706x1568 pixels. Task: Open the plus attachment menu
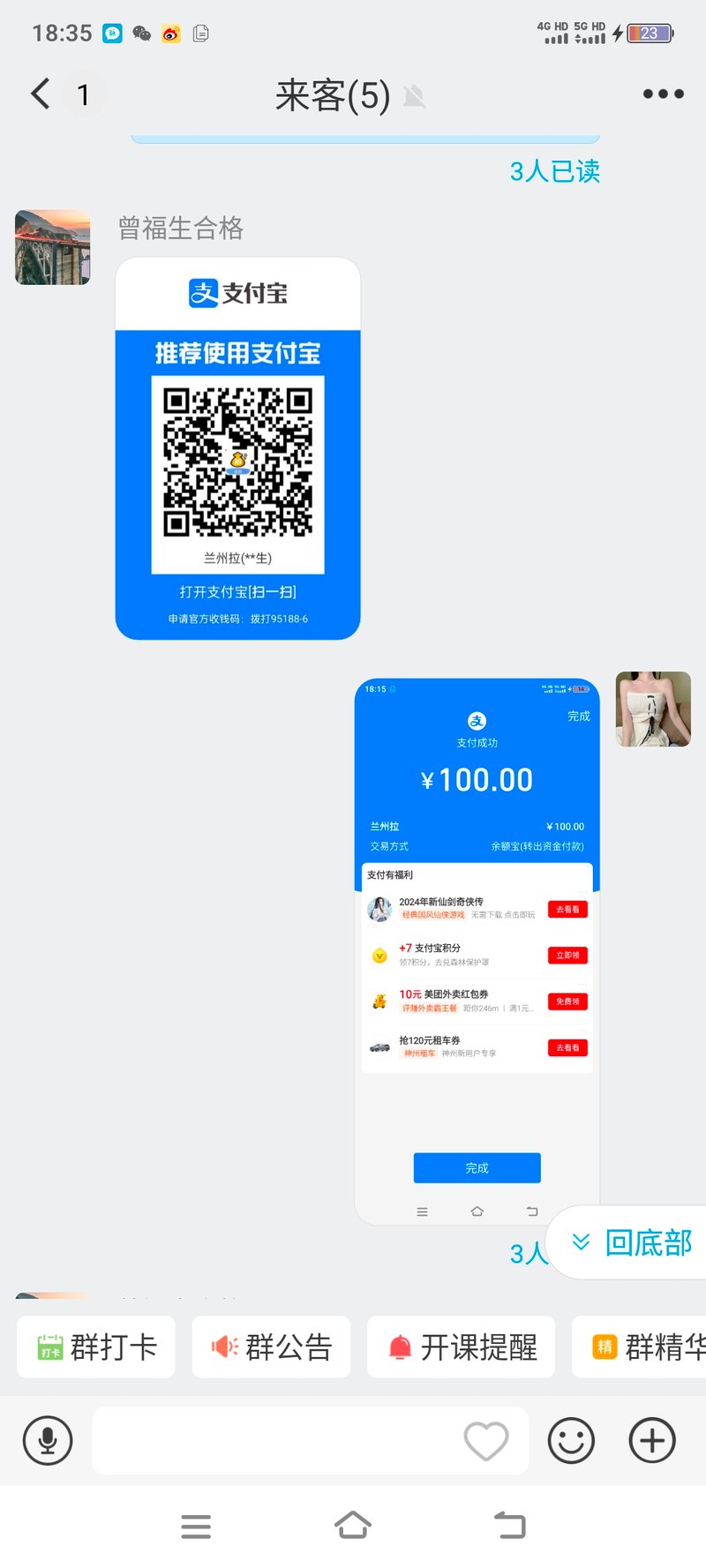coord(652,1441)
